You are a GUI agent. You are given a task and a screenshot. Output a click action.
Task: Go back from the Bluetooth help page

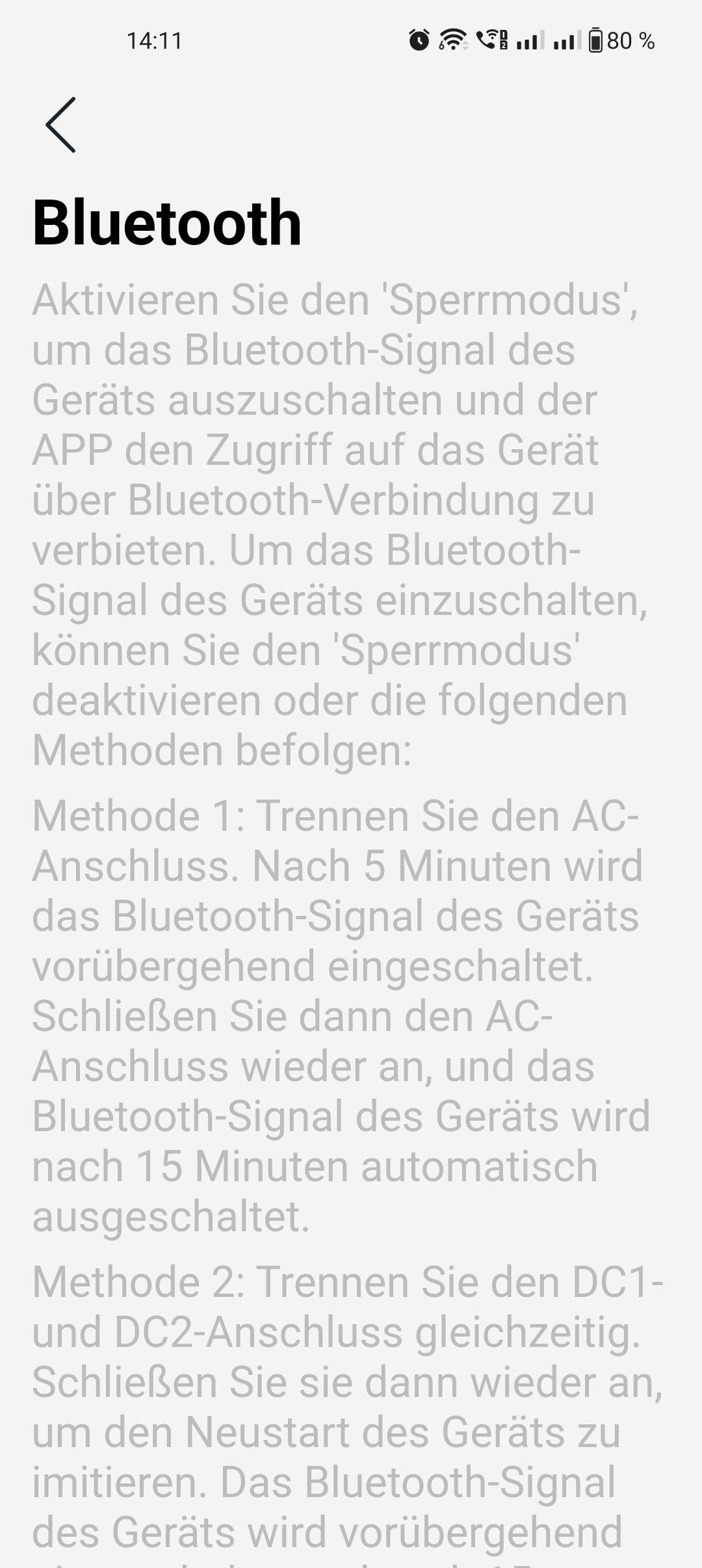pos(60,125)
